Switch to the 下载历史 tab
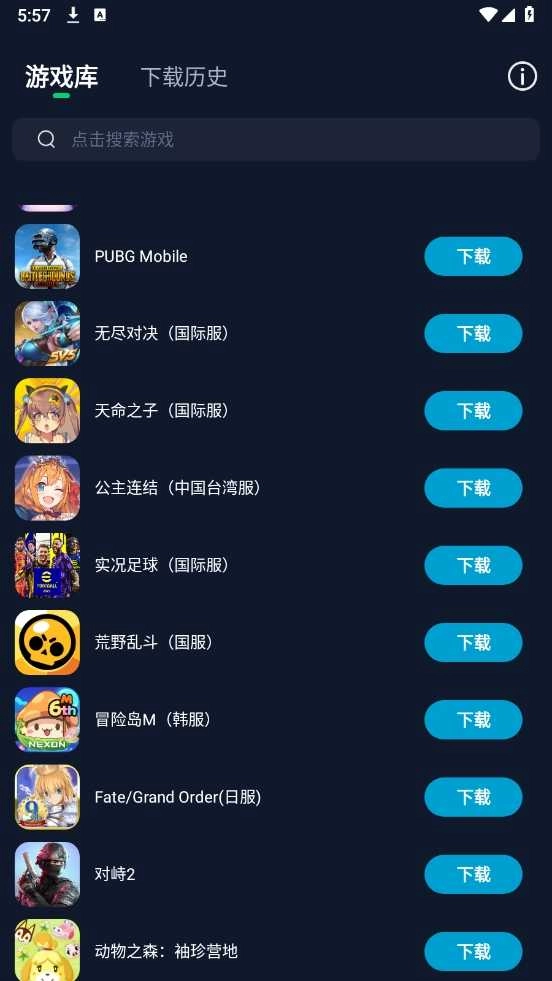 tap(184, 76)
